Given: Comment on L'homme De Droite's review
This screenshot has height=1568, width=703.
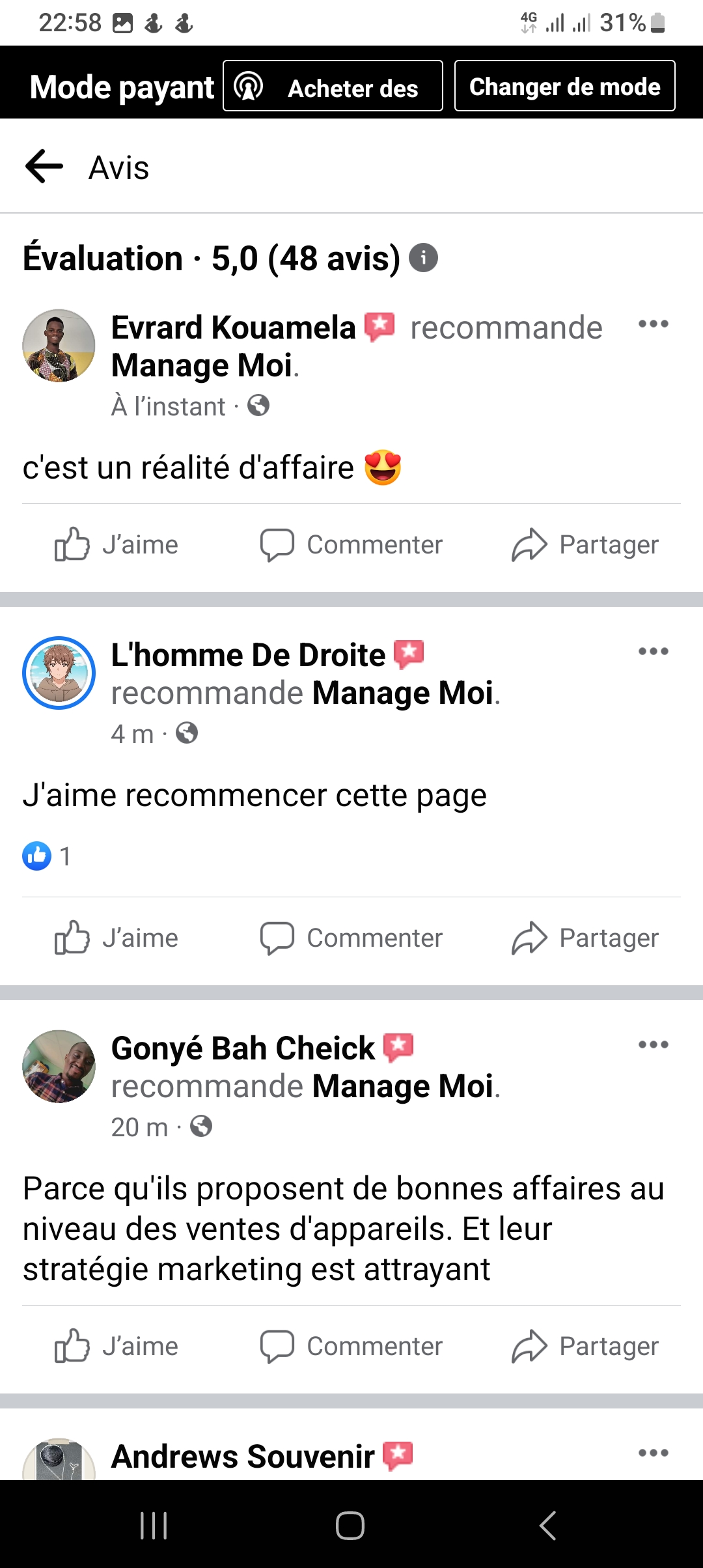Looking at the screenshot, I should [351, 938].
